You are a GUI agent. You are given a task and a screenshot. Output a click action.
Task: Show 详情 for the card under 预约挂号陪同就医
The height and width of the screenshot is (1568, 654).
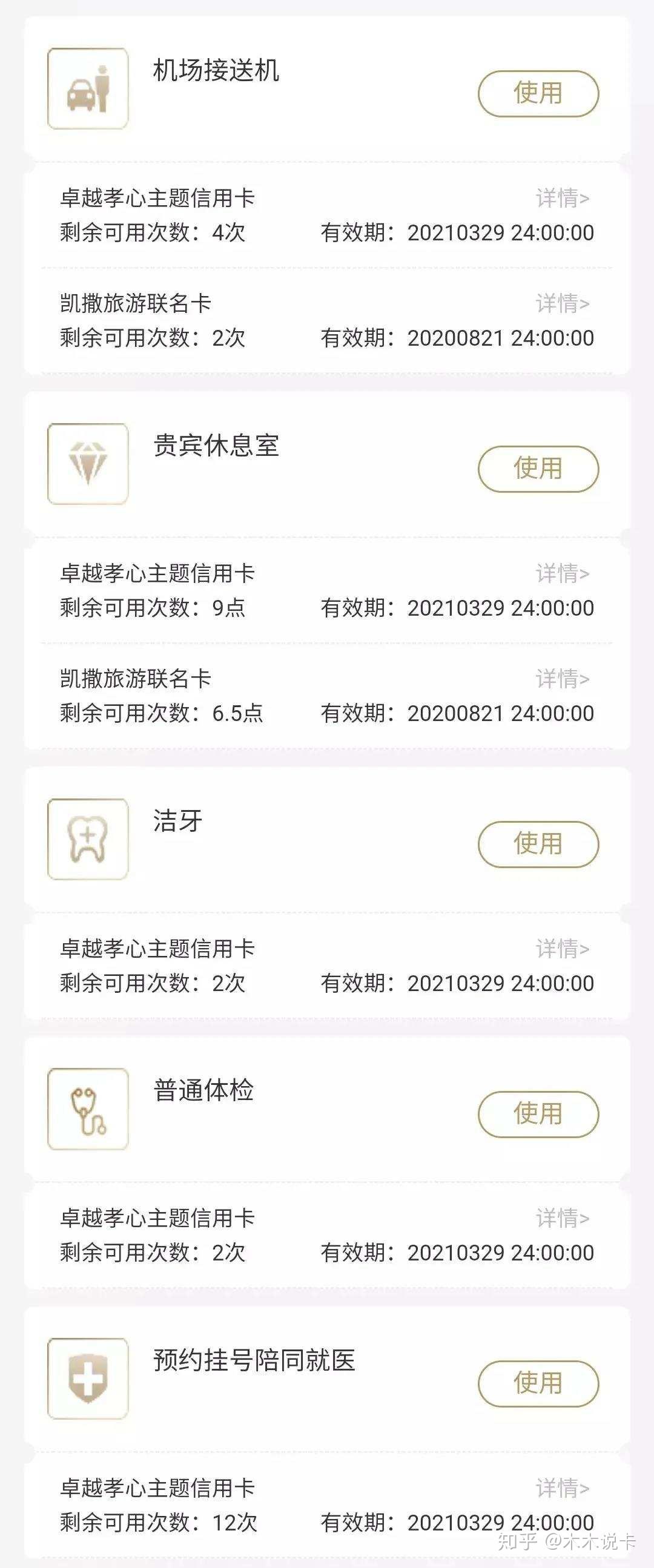[x=562, y=1488]
